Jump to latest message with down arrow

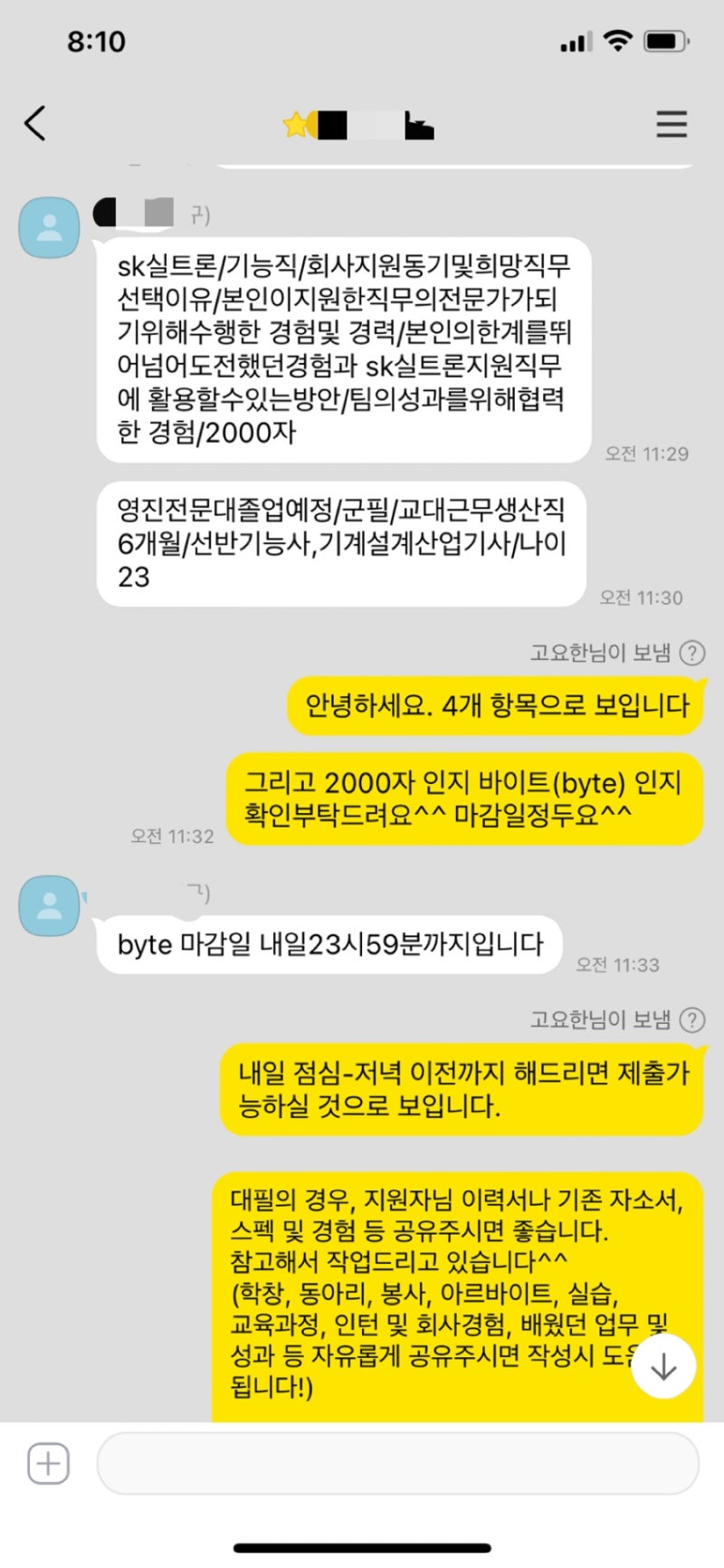tap(663, 1366)
